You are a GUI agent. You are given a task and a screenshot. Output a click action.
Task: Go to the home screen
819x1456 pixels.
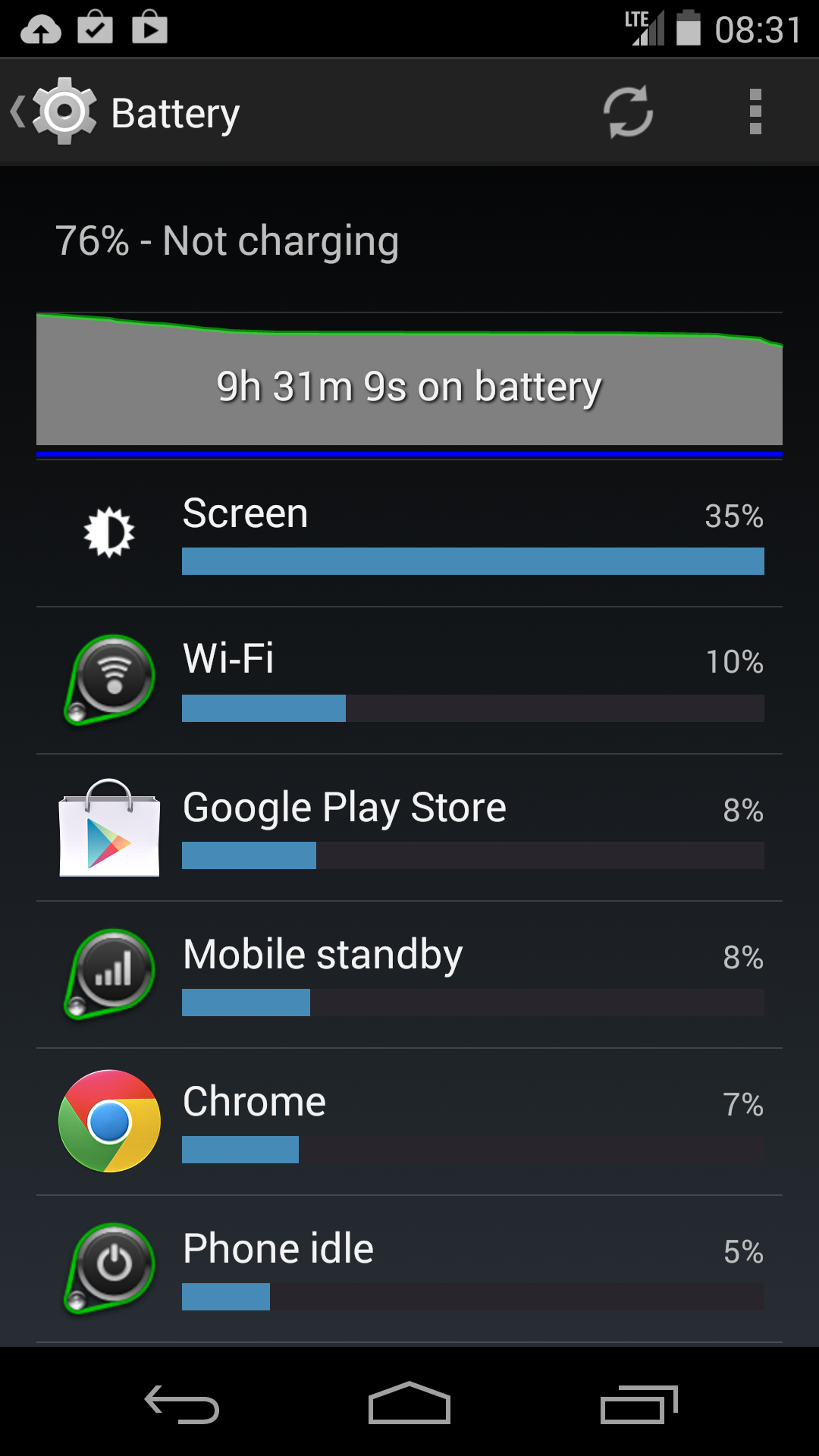409,1403
